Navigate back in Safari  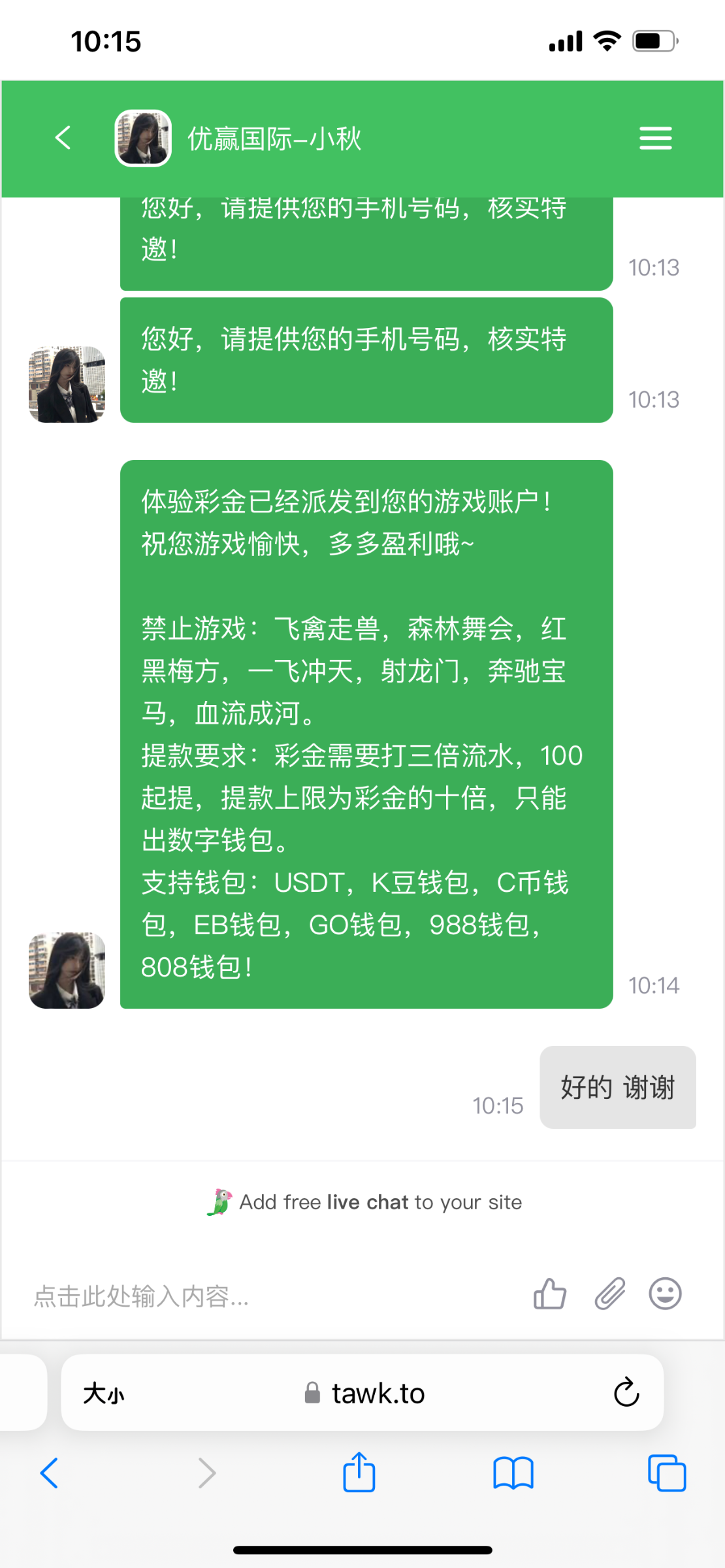tap(50, 1473)
